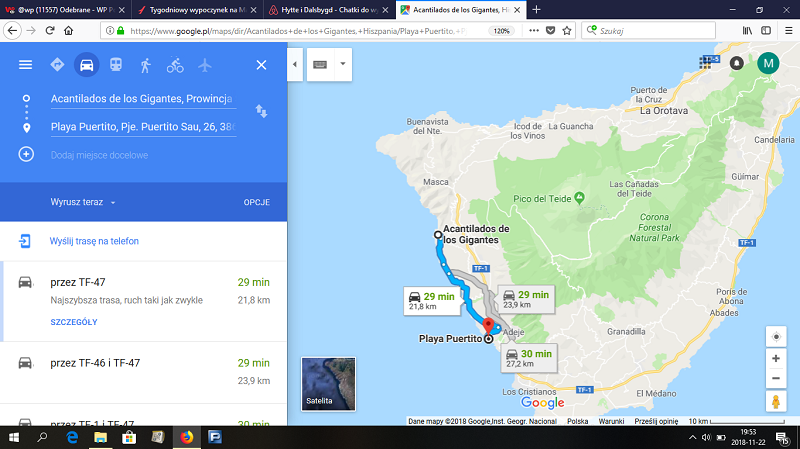This screenshot has height=449, width=800.
Task: Open the Google Maps hamburger menu
Action: click(25, 65)
